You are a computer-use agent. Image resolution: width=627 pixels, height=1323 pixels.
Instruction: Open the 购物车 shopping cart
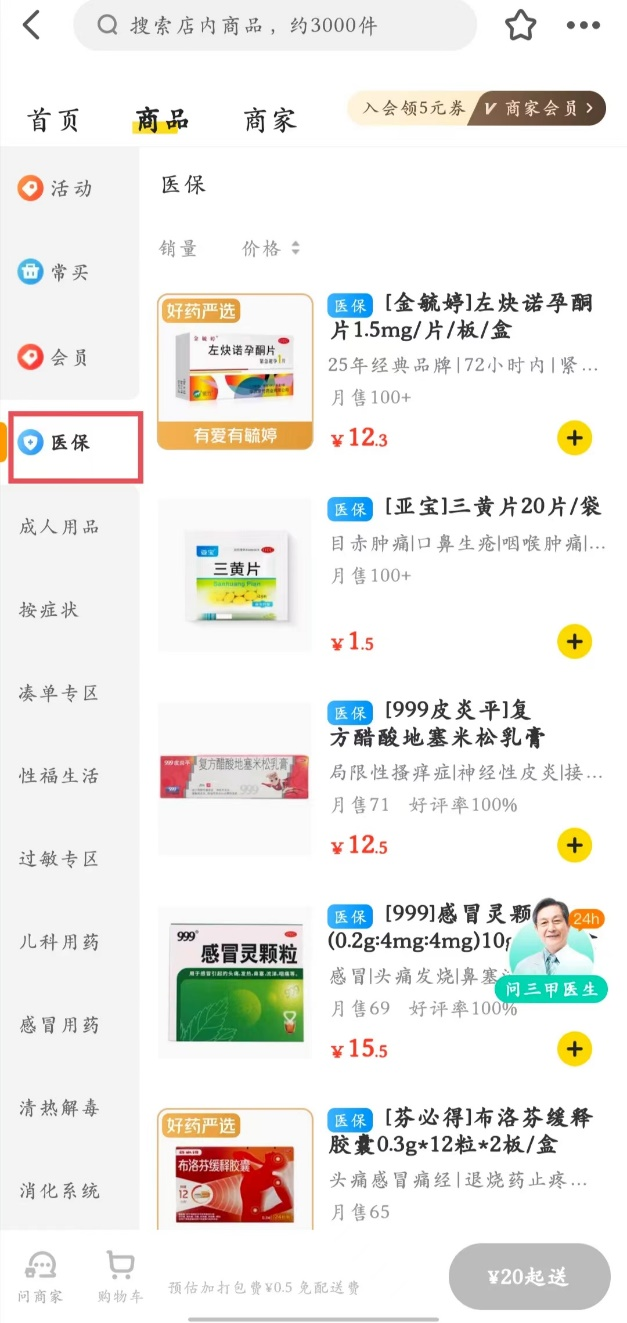point(120,1276)
